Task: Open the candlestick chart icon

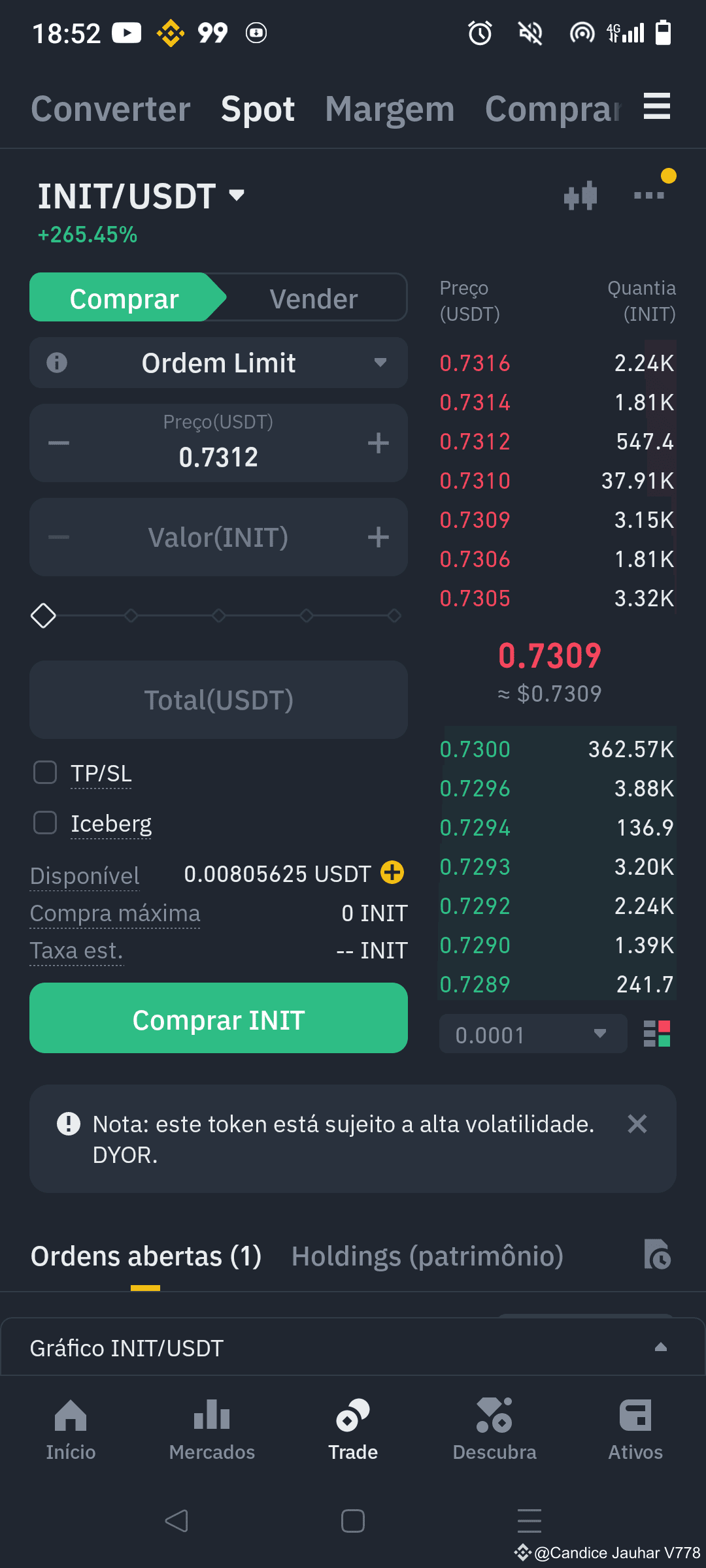Action: [580, 195]
